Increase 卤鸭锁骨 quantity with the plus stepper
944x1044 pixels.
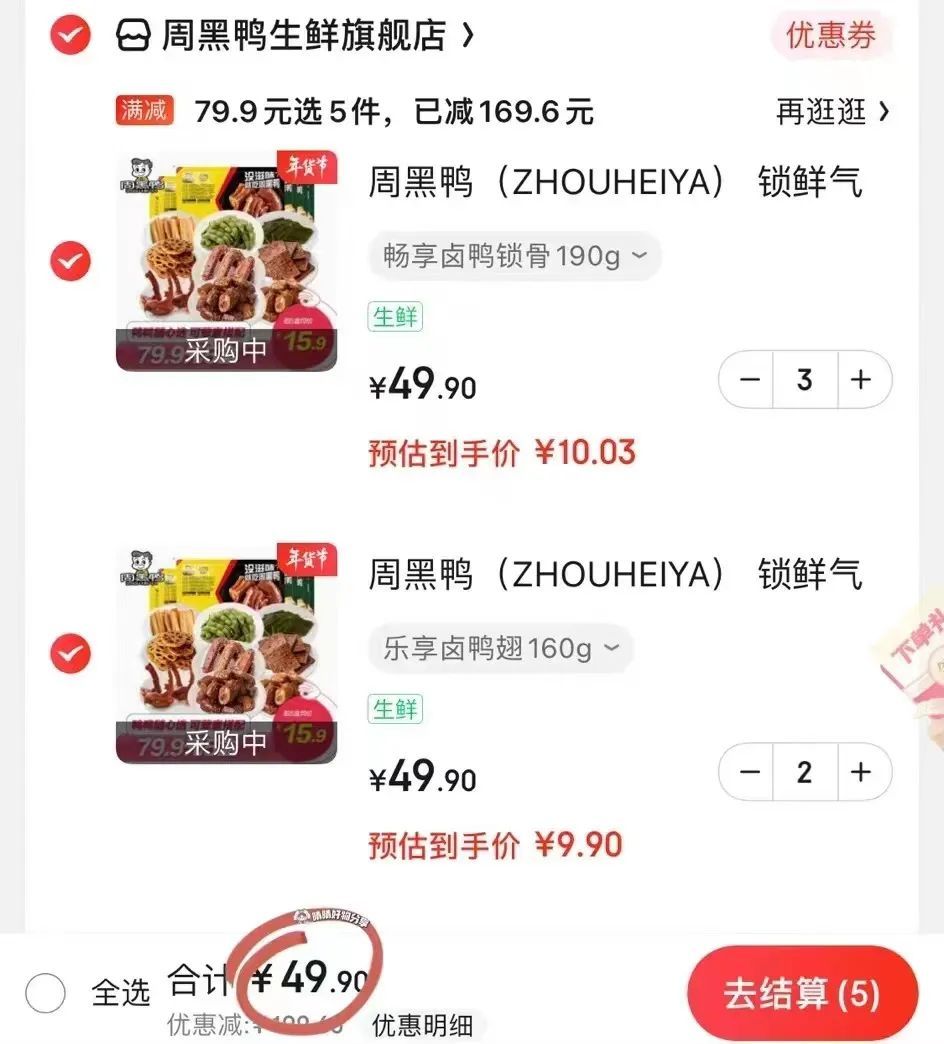(862, 380)
